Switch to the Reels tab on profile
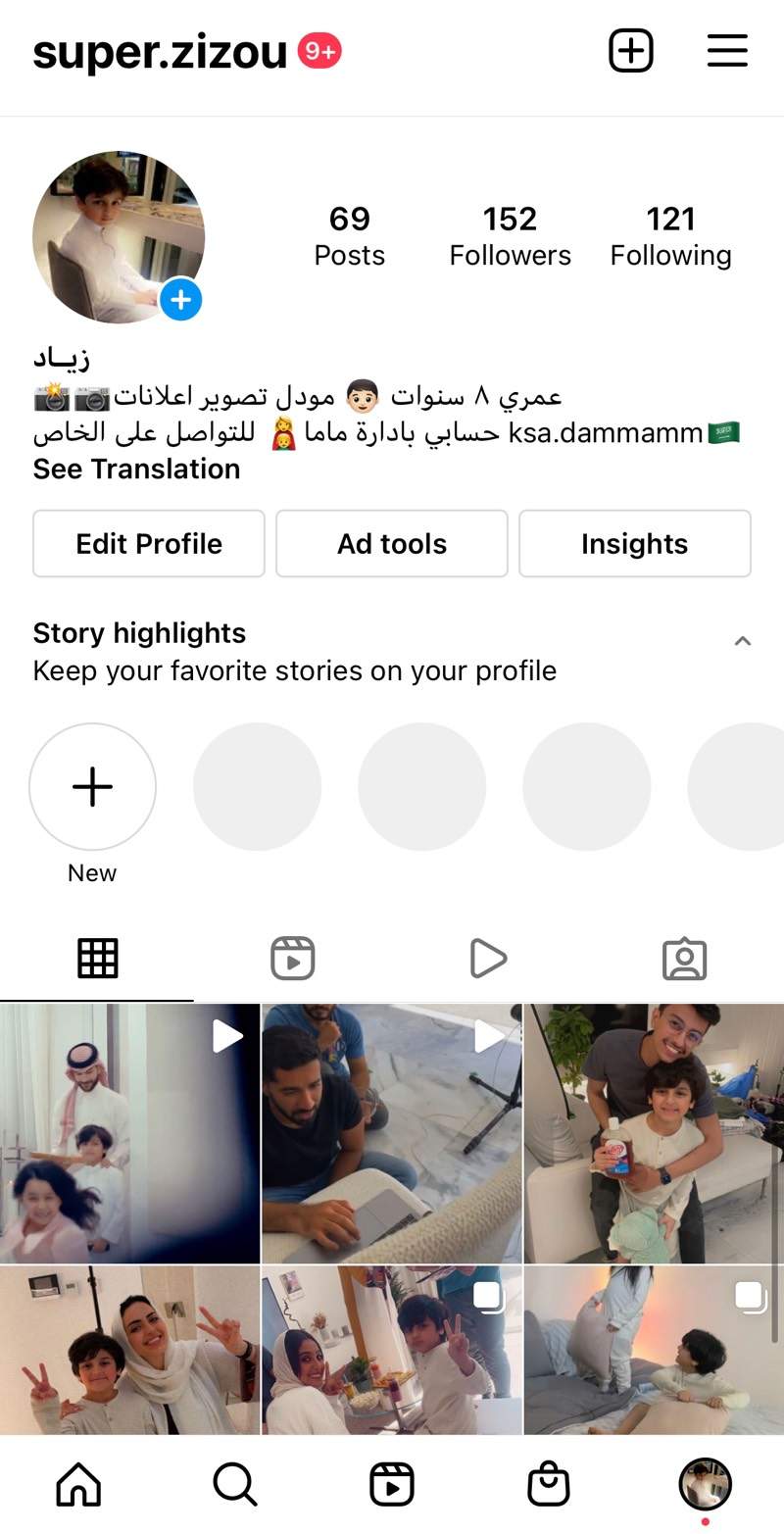 click(292, 959)
